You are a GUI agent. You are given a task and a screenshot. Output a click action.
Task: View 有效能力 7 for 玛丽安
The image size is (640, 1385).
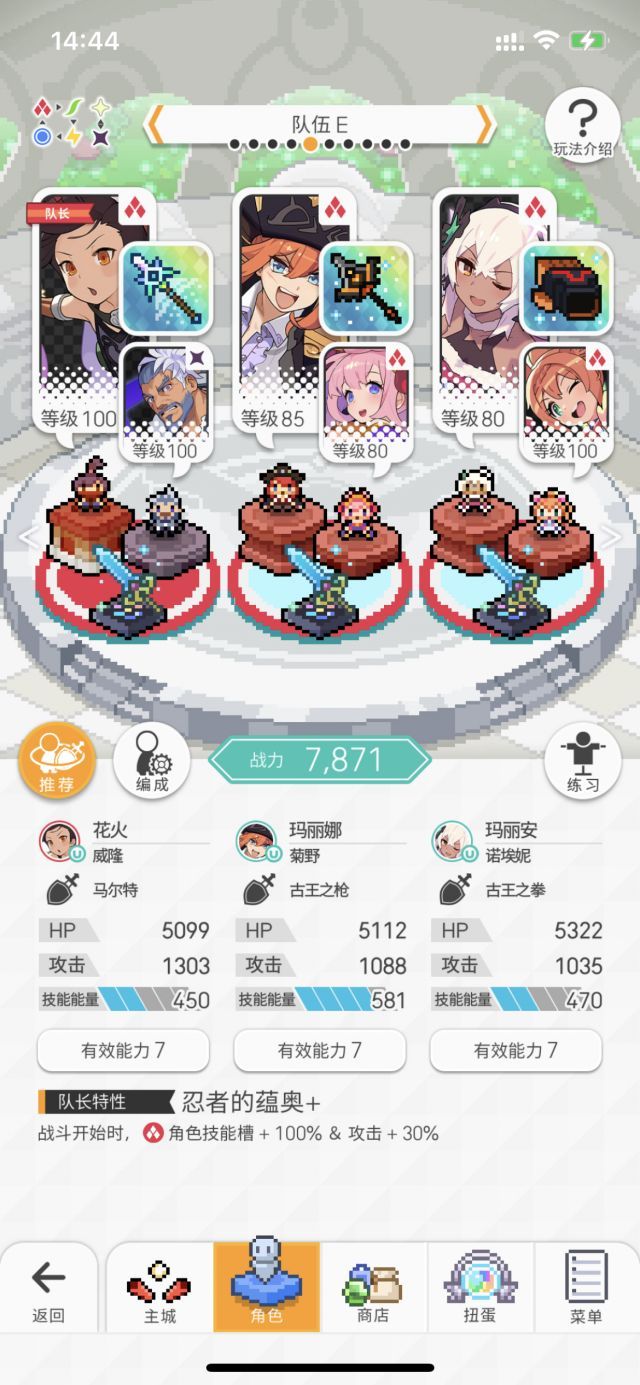pos(515,1051)
